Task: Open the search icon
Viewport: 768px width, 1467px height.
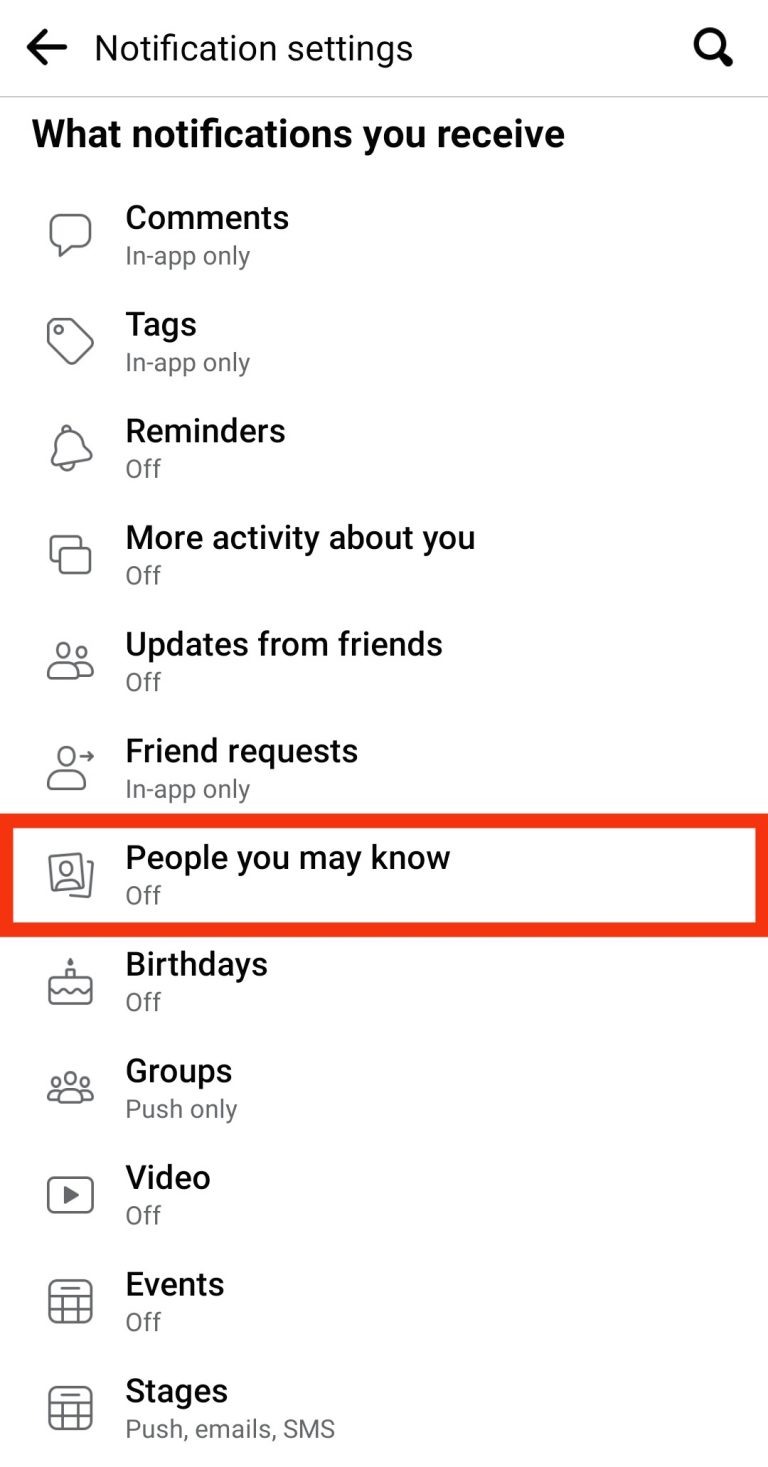Action: click(712, 47)
